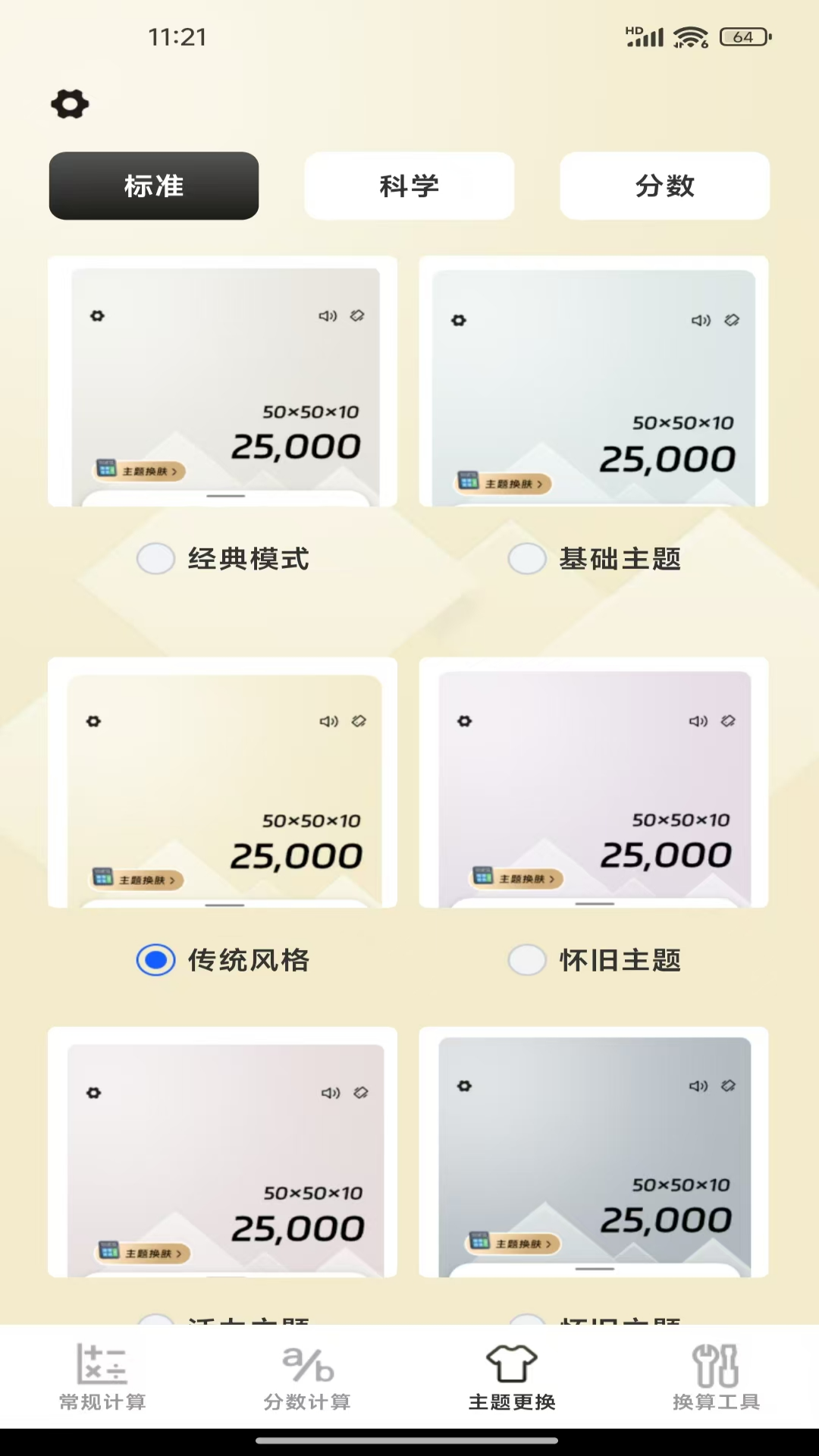Click the speaker icon on 经典模式 preview

(x=328, y=316)
